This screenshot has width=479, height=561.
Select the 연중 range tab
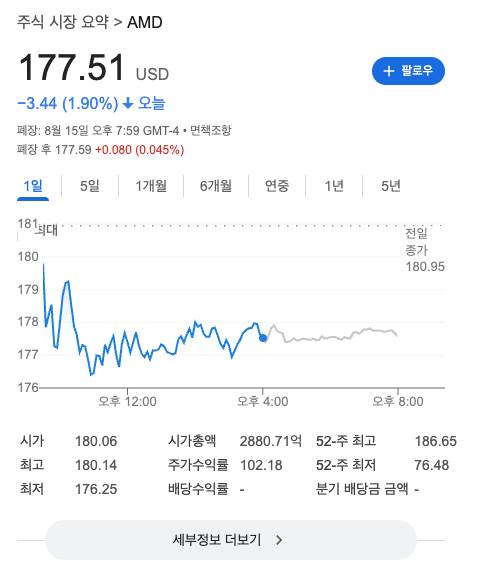[x=277, y=186]
